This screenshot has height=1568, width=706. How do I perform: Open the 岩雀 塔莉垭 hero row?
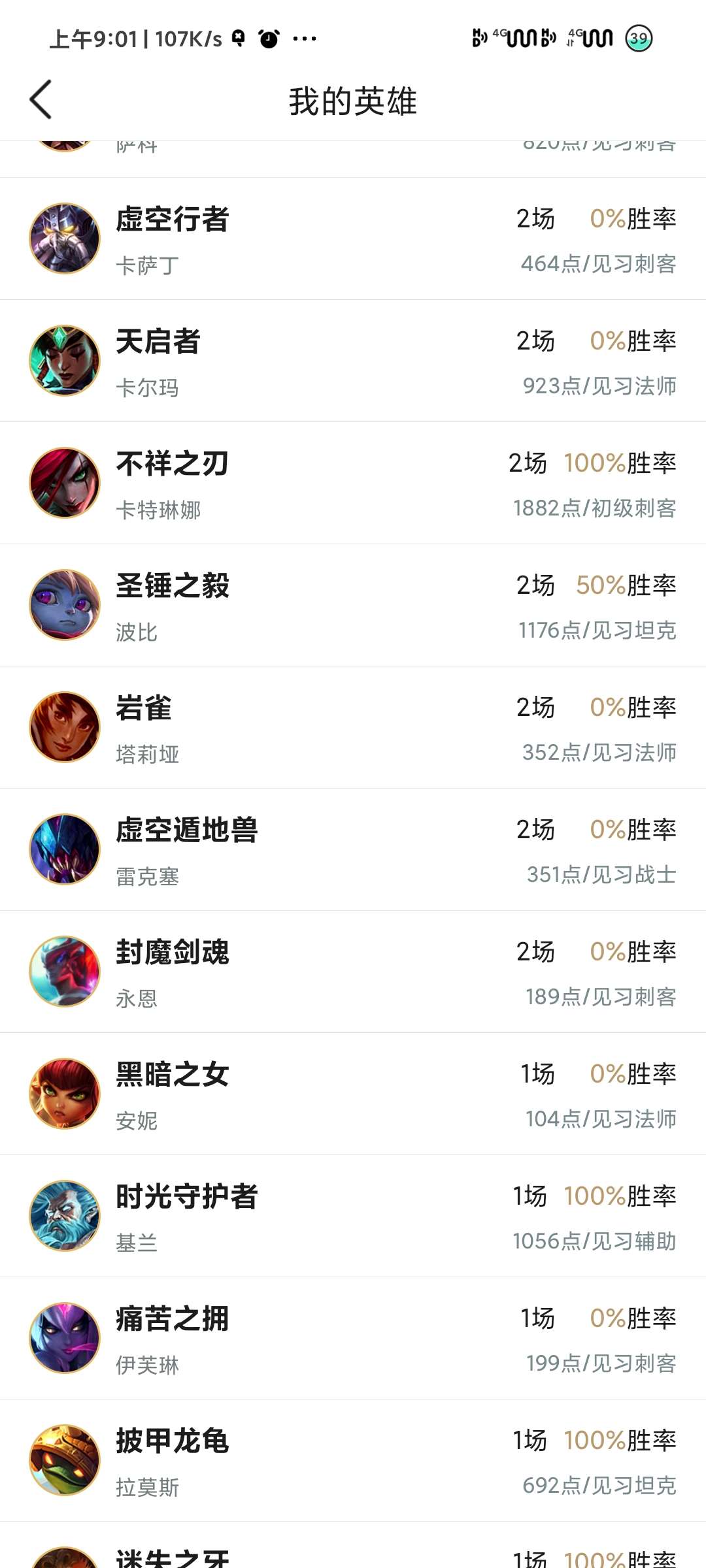point(353,727)
